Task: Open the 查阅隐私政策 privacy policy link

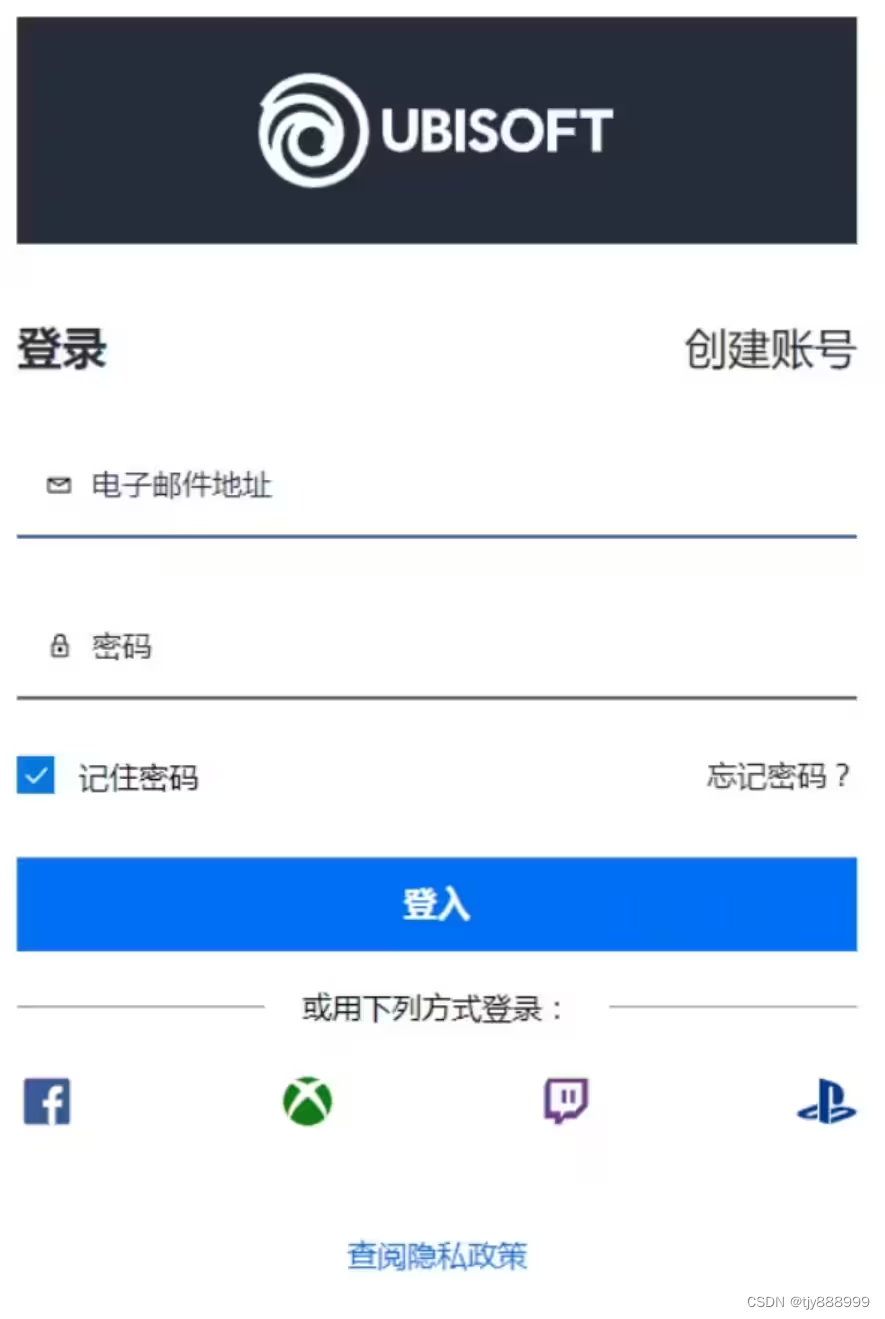Action: pos(435,1255)
